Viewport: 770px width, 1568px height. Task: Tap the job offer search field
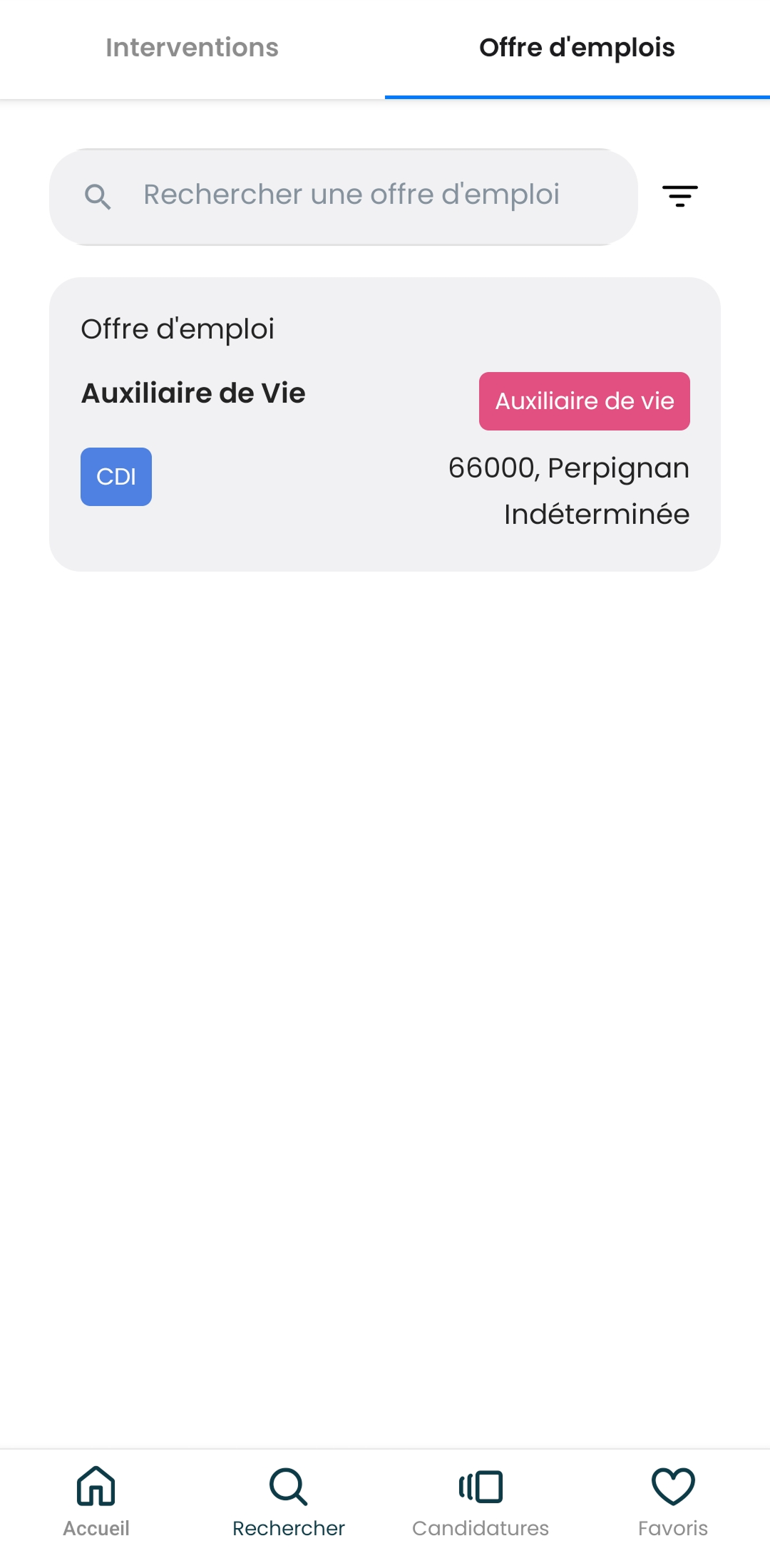[349, 195]
